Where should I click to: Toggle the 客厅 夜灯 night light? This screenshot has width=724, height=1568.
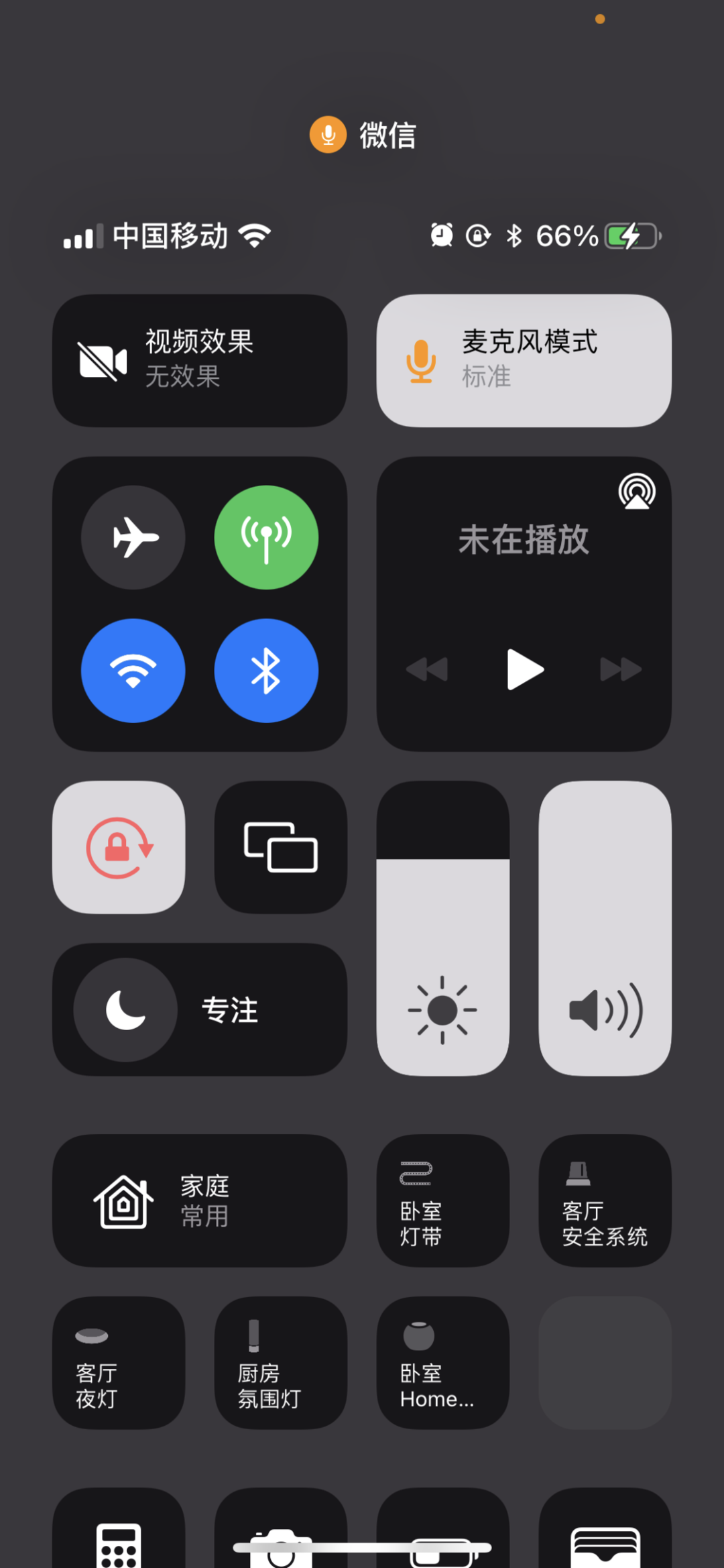[119, 1363]
